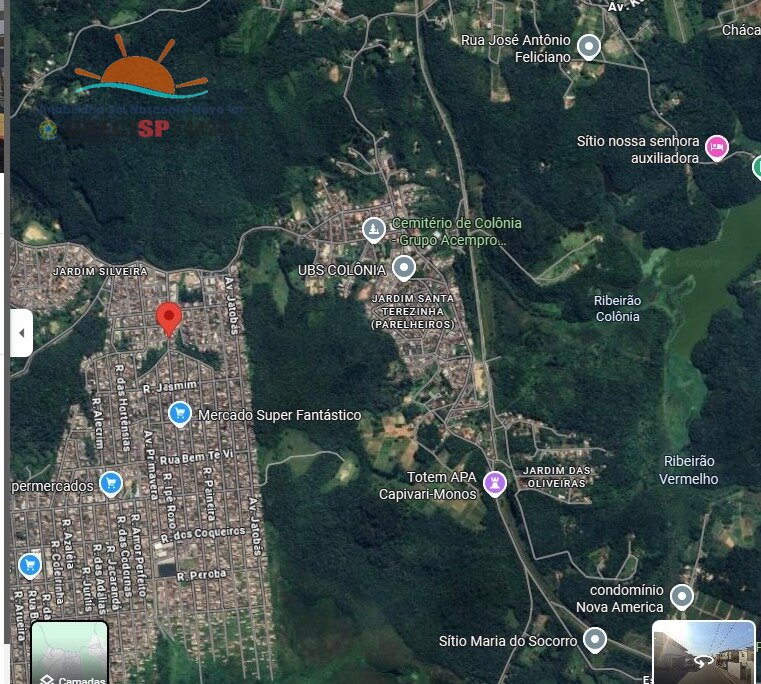The width and height of the screenshot is (761, 684).
Task: Open Sítio nossa senhora auxiliadora marker
Action: (x=716, y=148)
